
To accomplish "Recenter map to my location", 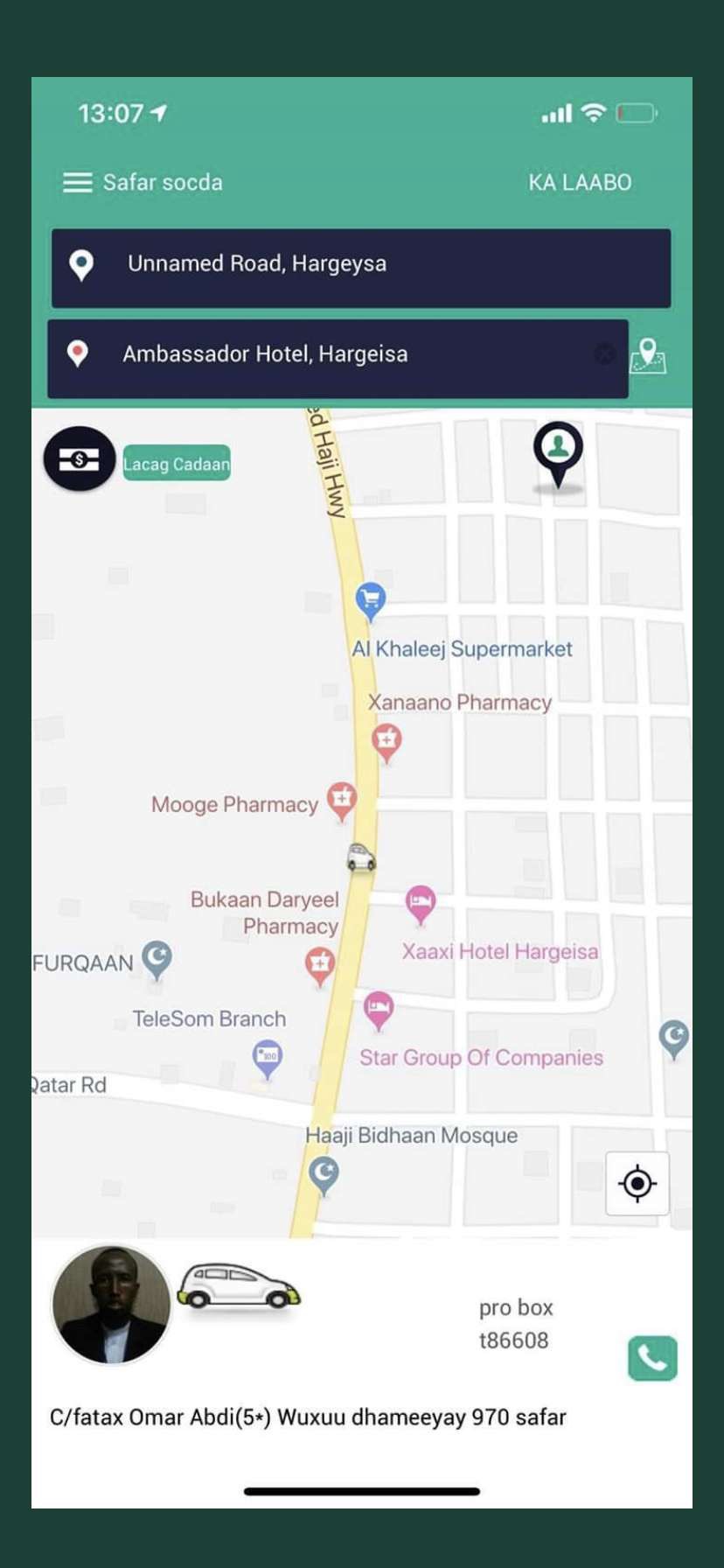I will pyautogui.click(x=637, y=1184).
